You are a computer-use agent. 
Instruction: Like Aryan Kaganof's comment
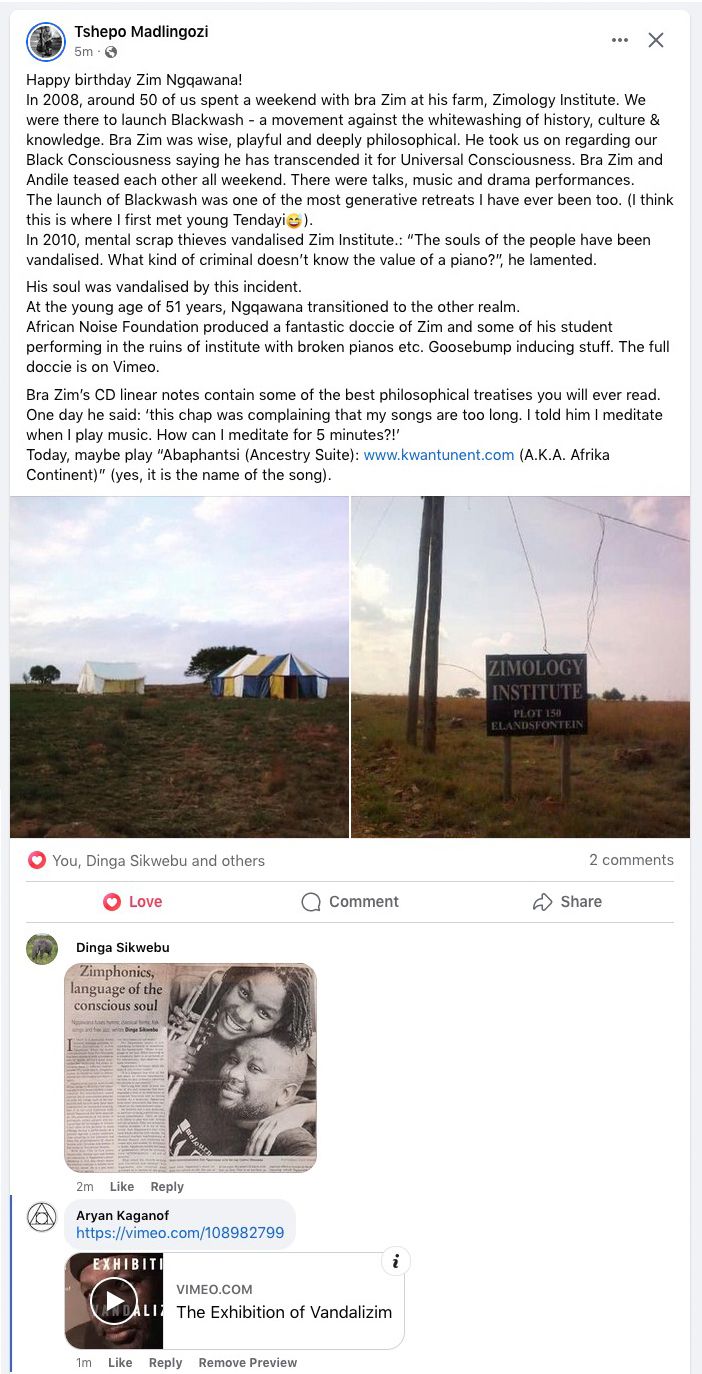(120, 1362)
